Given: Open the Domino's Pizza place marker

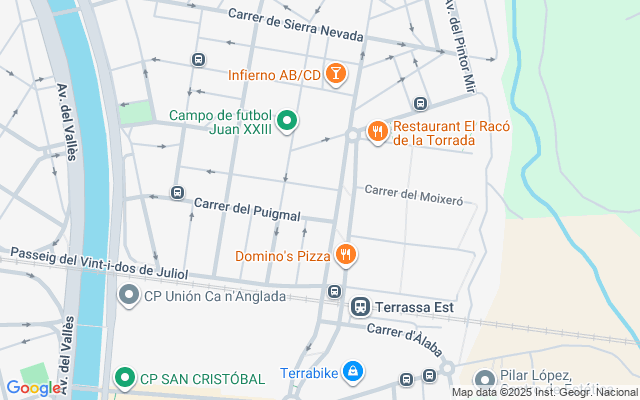Looking at the screenshot, I should point(346,255).
